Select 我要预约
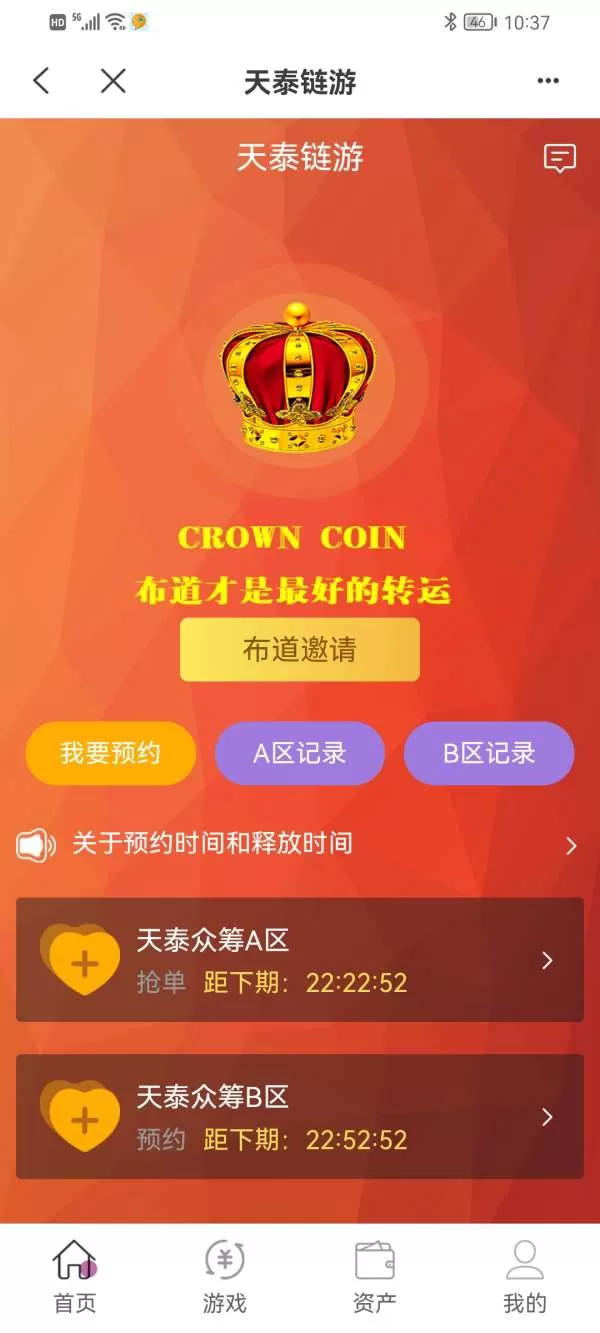Screen dimensions: 600x1333 [110, 753]
